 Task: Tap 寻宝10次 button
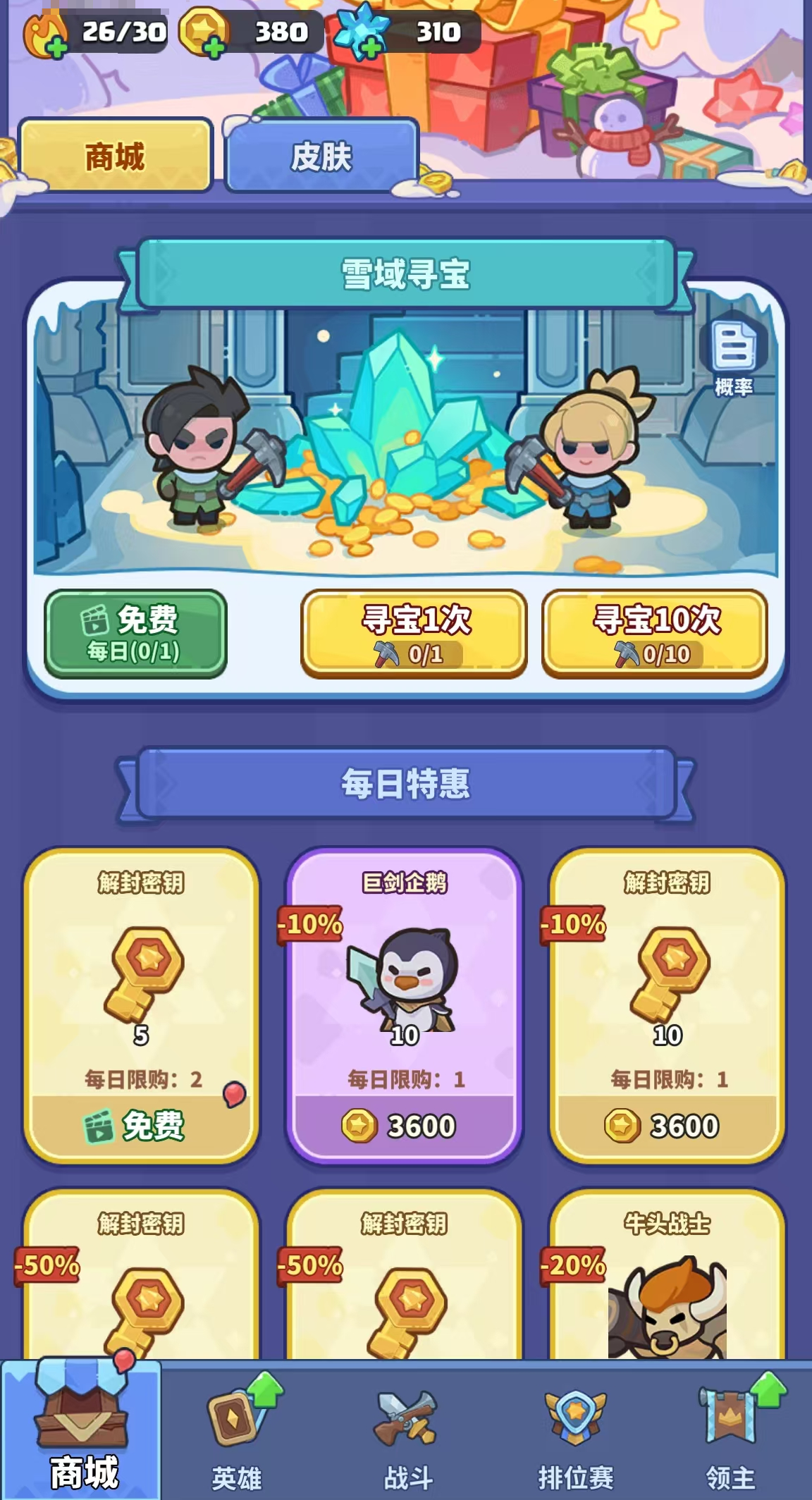click(654, 633)
